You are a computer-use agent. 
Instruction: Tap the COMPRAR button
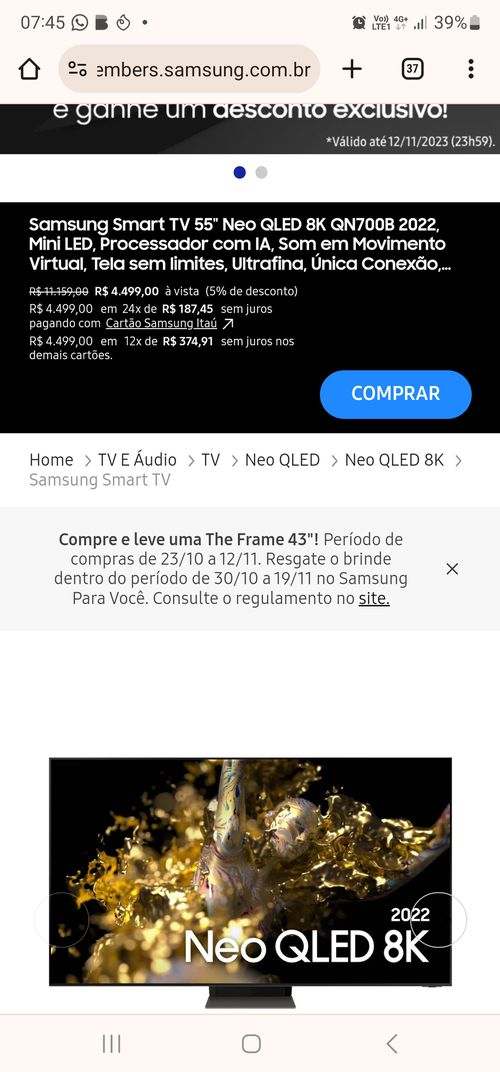point(395,394)
